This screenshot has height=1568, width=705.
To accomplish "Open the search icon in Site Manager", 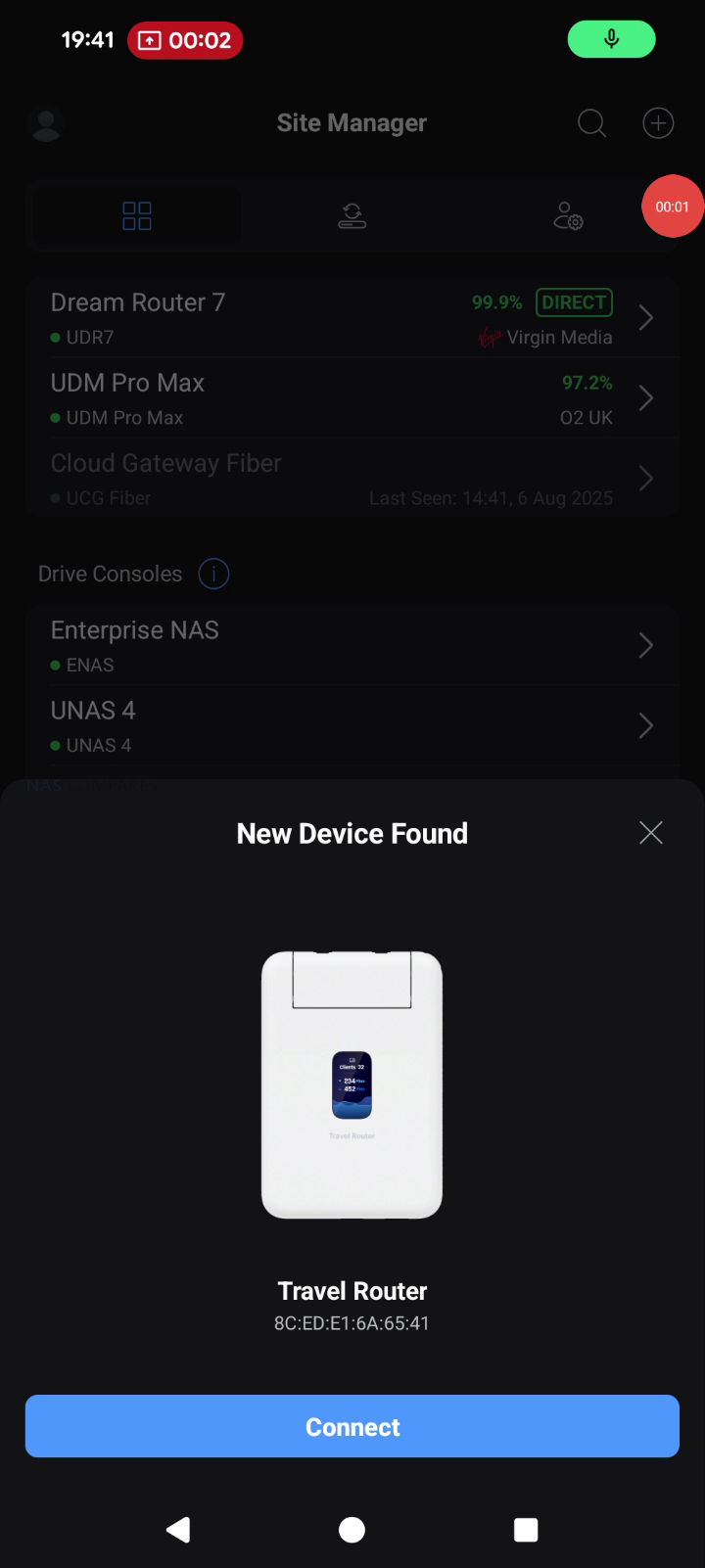I will [591, 123].
